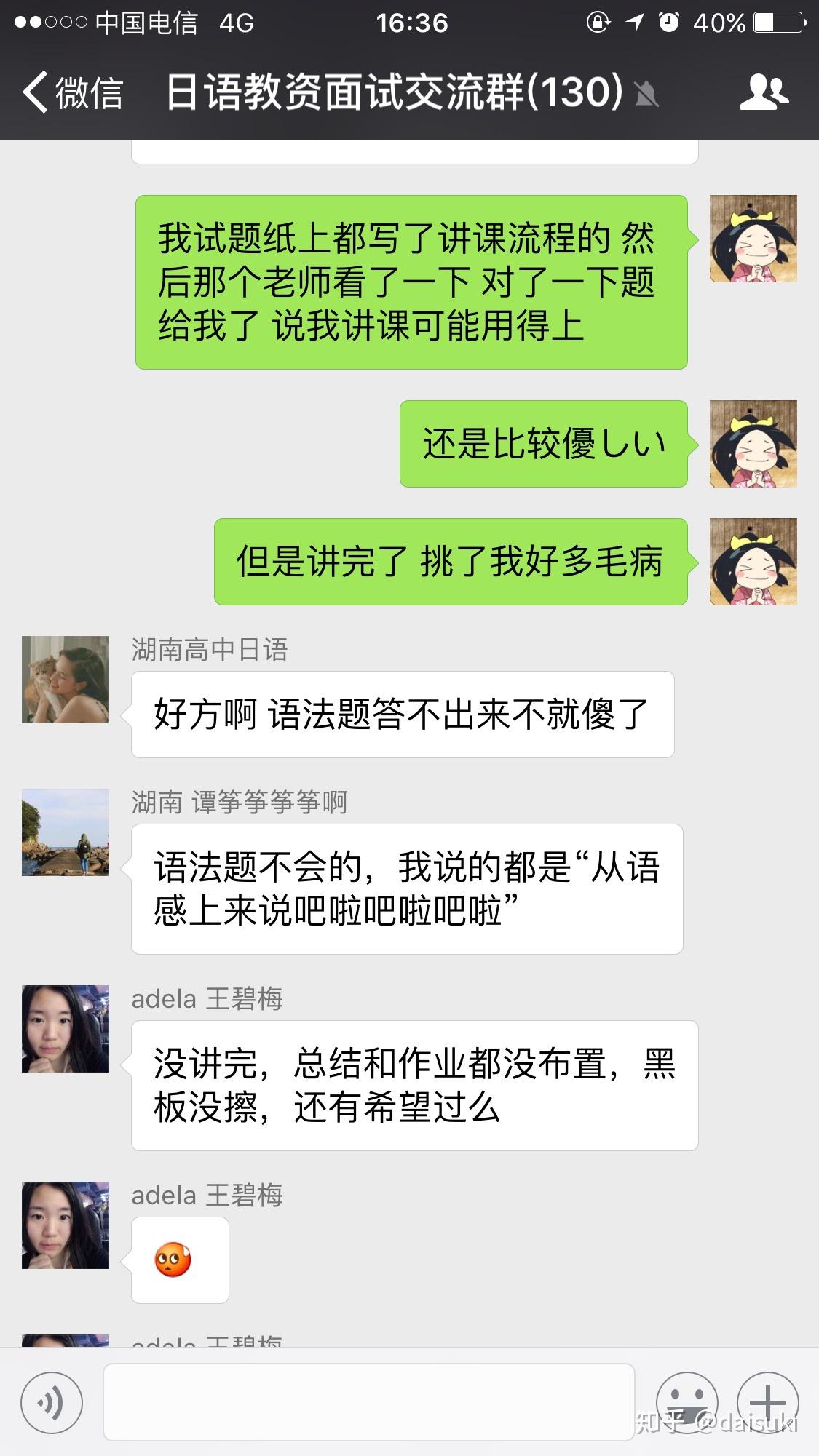Open 湖南 谭筝筝筝筝啊 avatar profile
Screen dimensions: 819x1456
[x=66, y=832]
